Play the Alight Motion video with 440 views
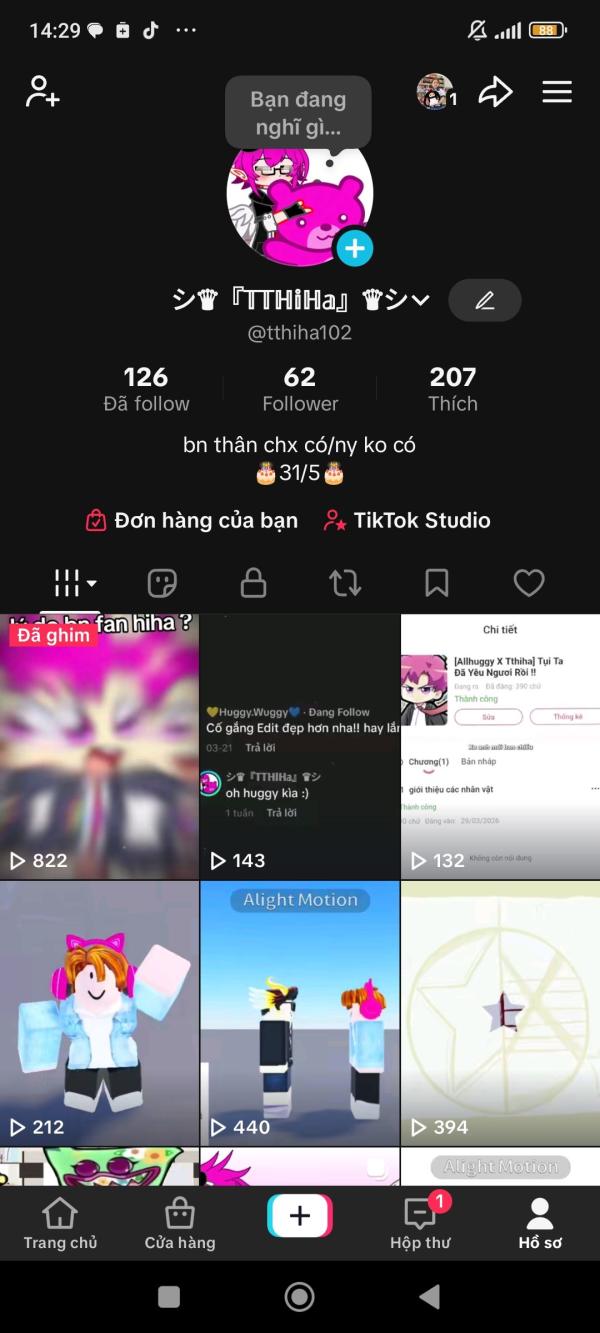The height and width of the screenshot is (1333, 600). tap(300, 1012)
